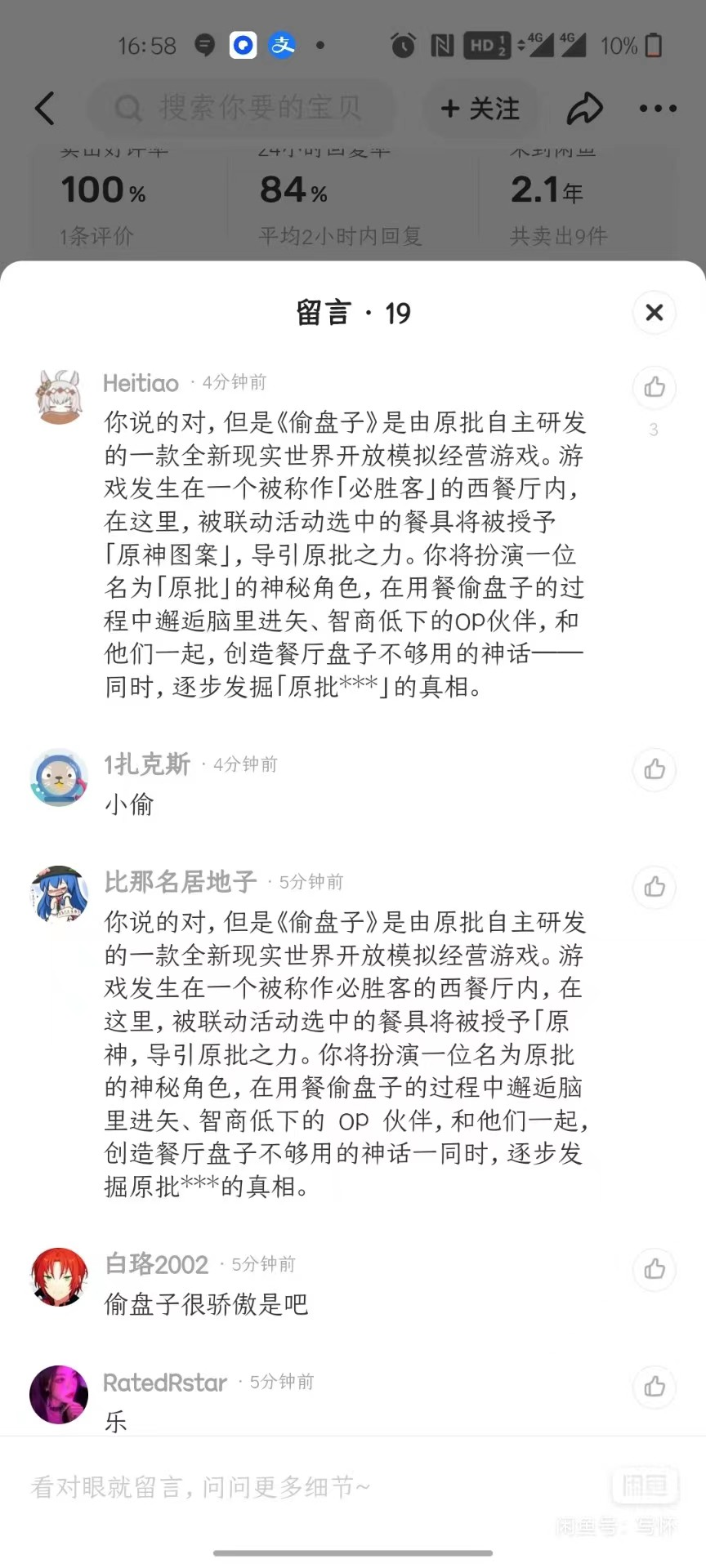Like RatedRstar's comment
The width and height of the screenshot is (706, 1568).
click(654, 1387)
